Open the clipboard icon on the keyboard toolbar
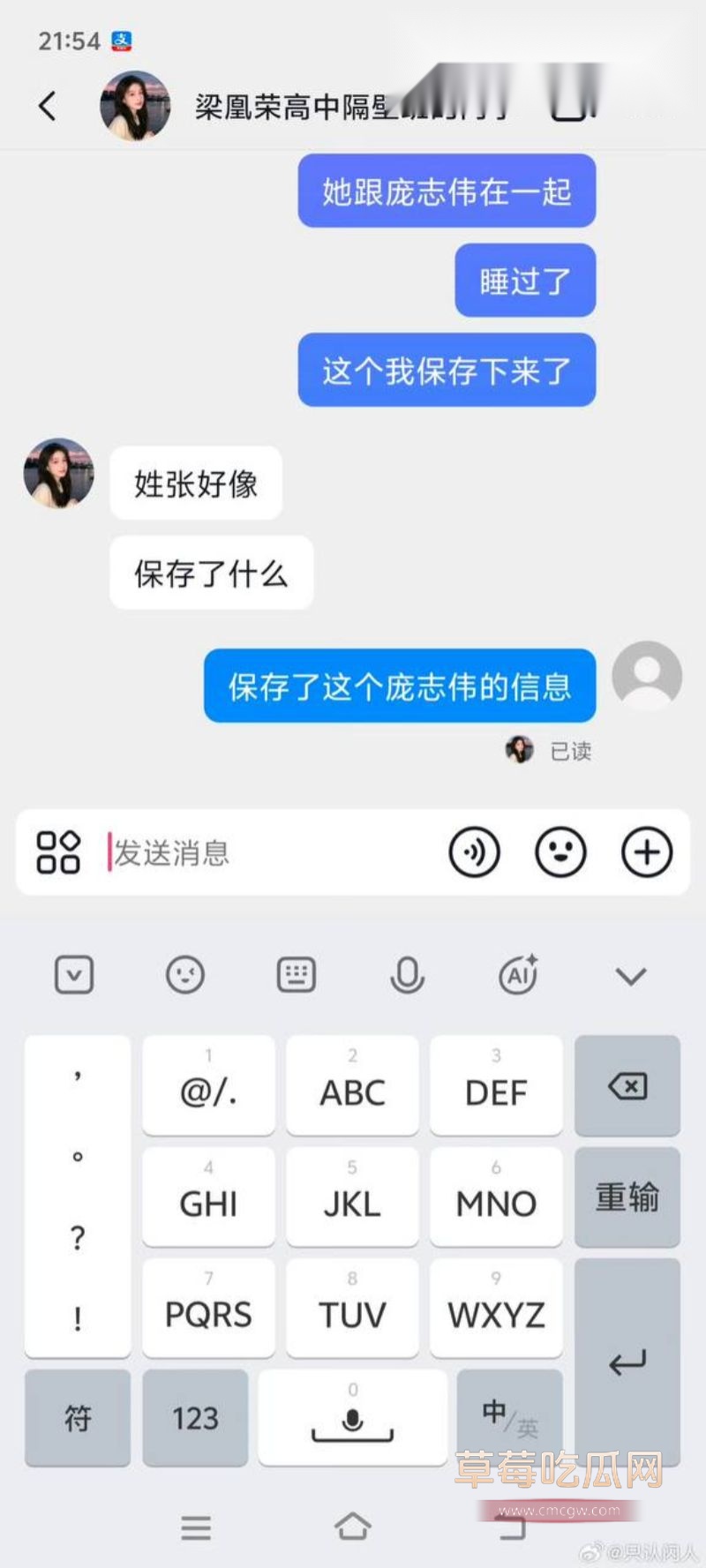 (x=74, y=975)
